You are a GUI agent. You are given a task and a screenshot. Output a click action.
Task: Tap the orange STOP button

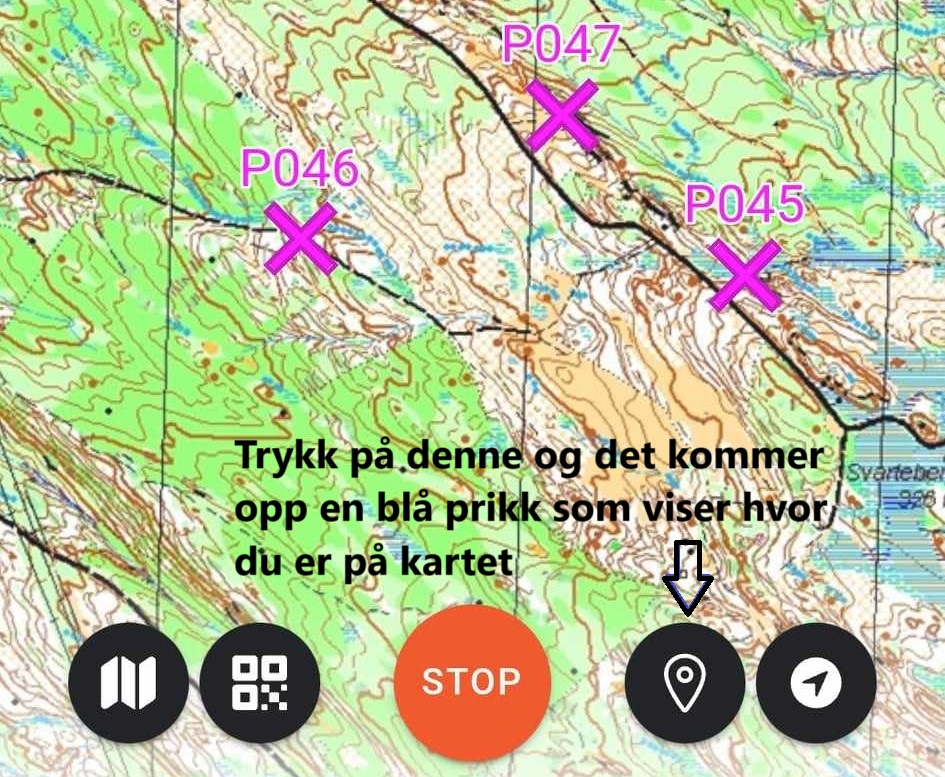472,683
